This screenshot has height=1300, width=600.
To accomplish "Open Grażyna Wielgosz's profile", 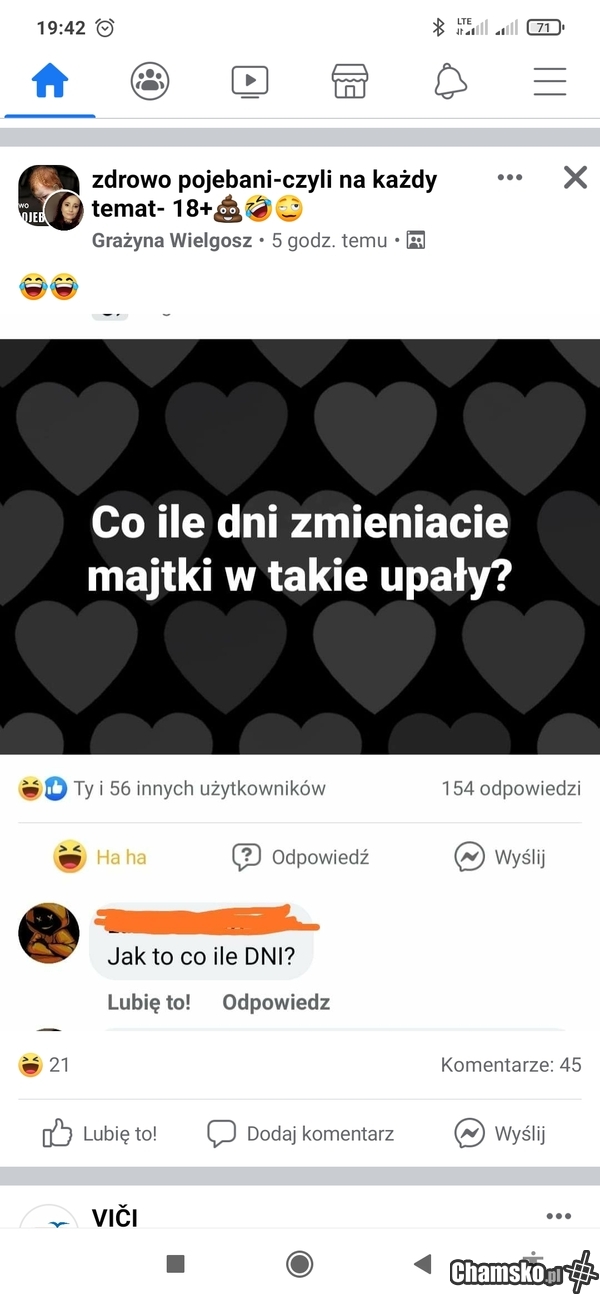I will pyautogui.click(x=172, y=240).
